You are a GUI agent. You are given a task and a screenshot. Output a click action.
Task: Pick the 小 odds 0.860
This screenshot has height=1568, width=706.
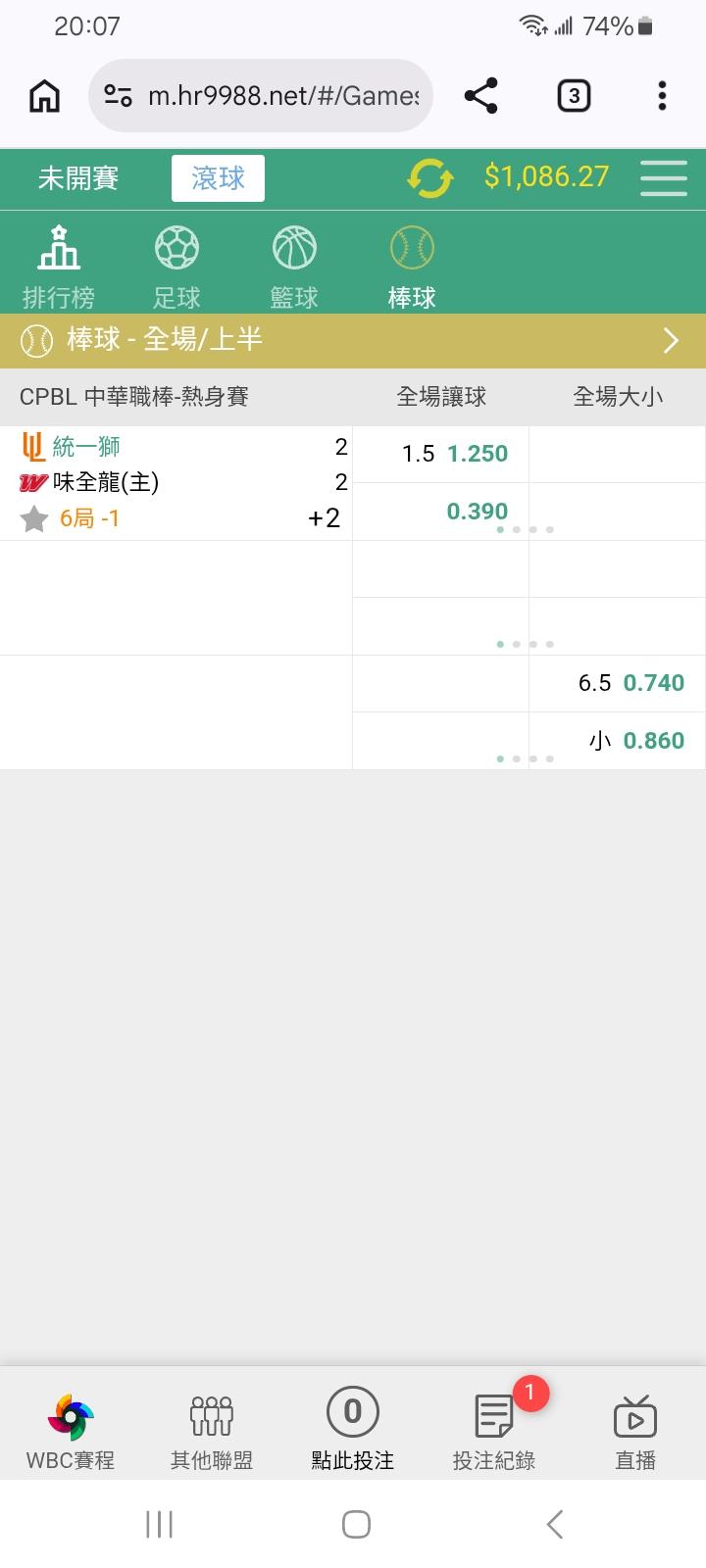[x=618, y=741]
